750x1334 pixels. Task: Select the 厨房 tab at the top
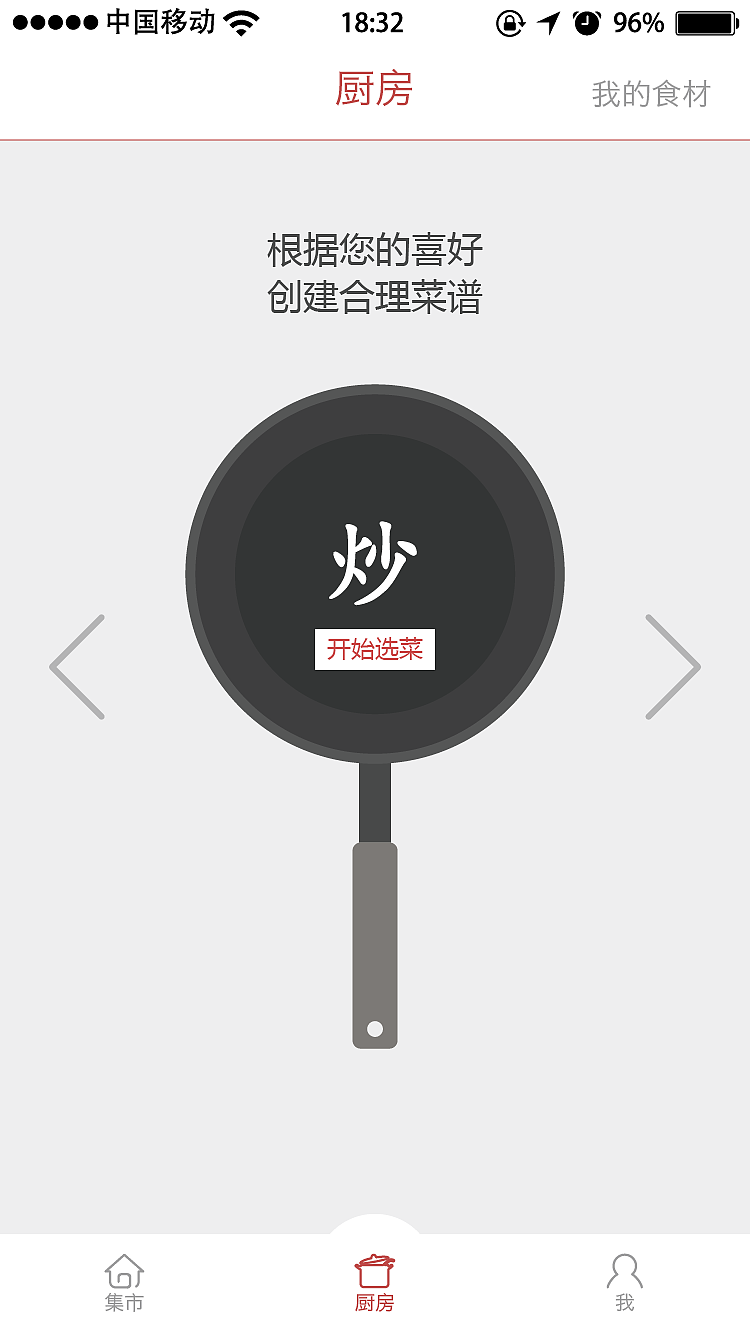tap(375, 89)
